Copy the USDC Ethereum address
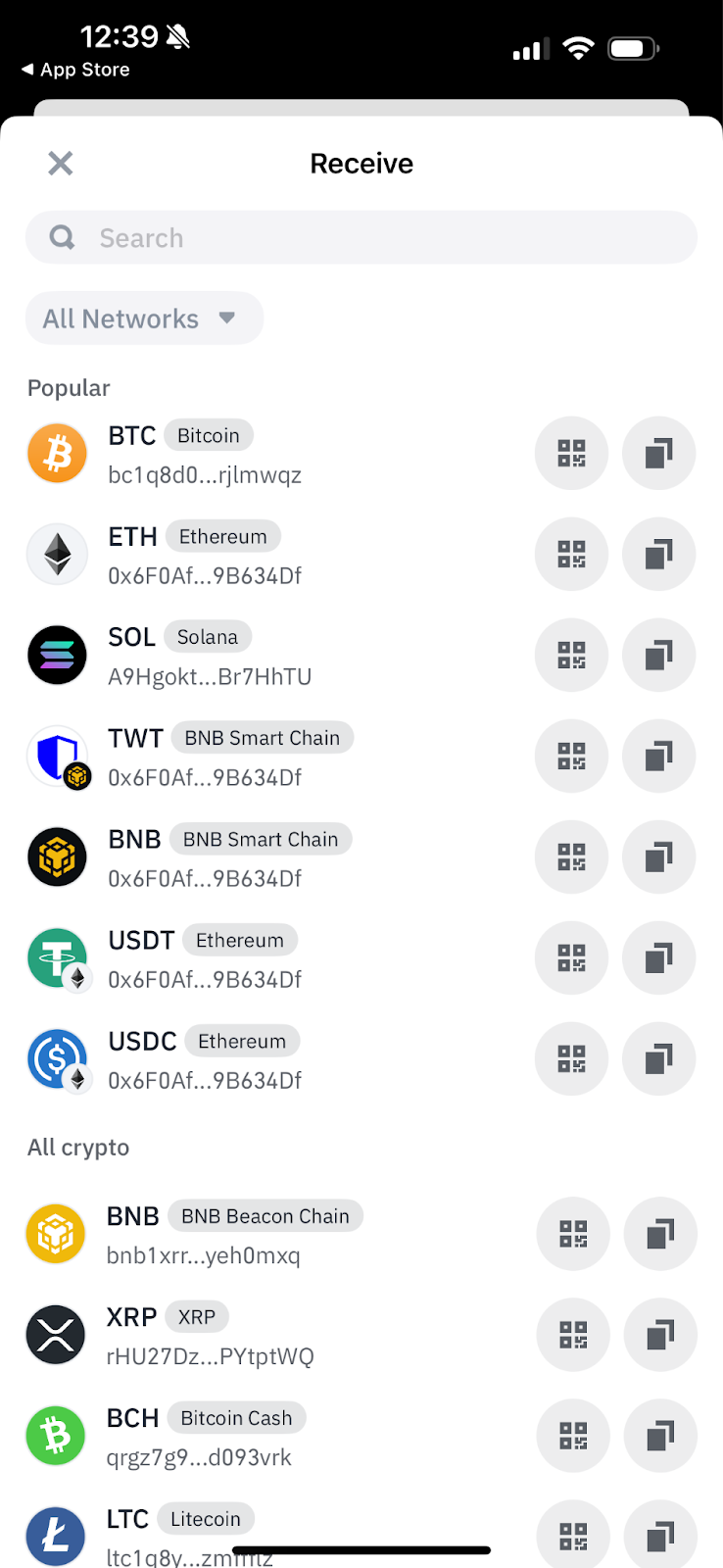The image size is (723, 1568). [659, 1059]
